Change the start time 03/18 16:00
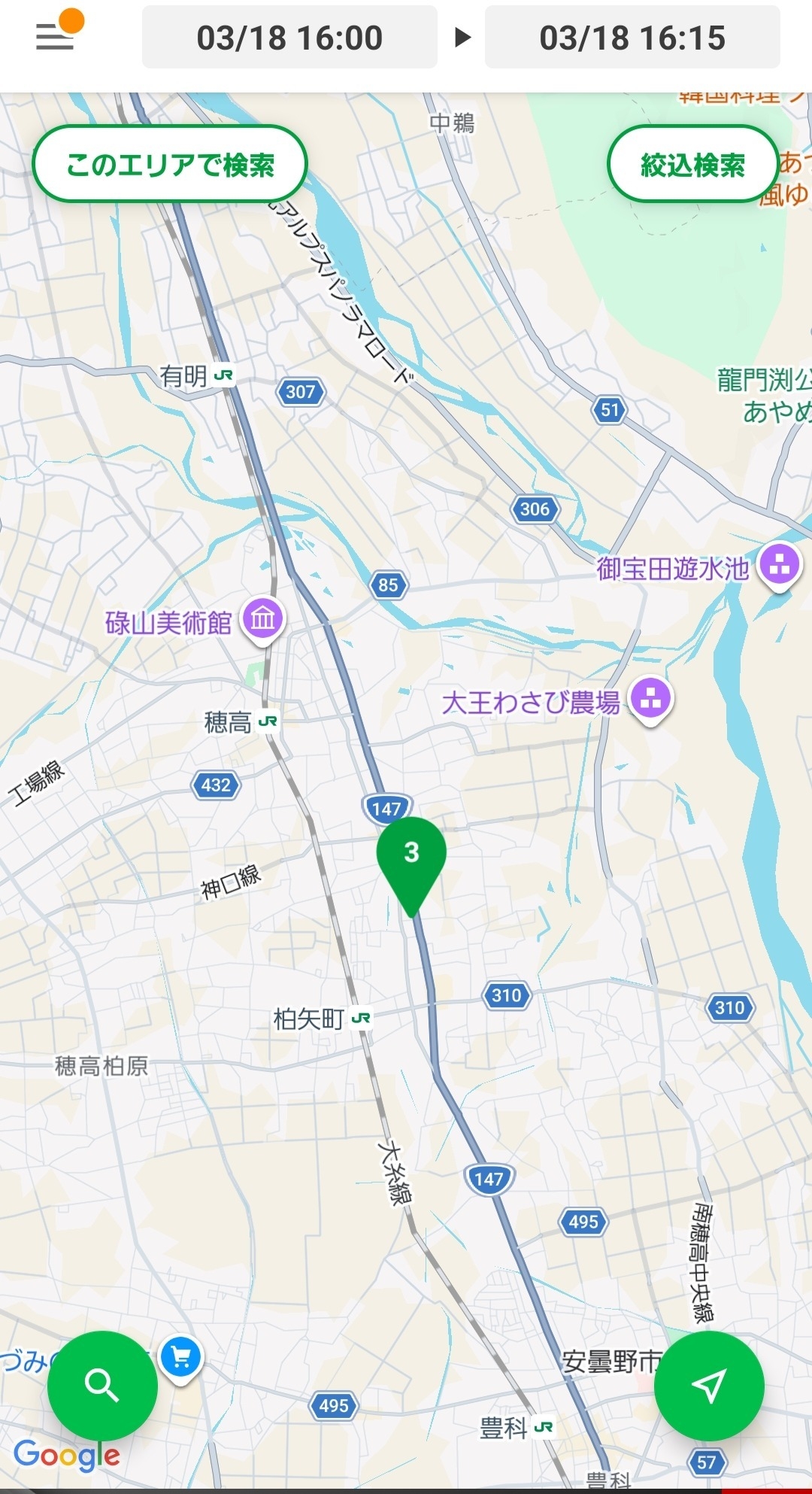 coord(289,38)
